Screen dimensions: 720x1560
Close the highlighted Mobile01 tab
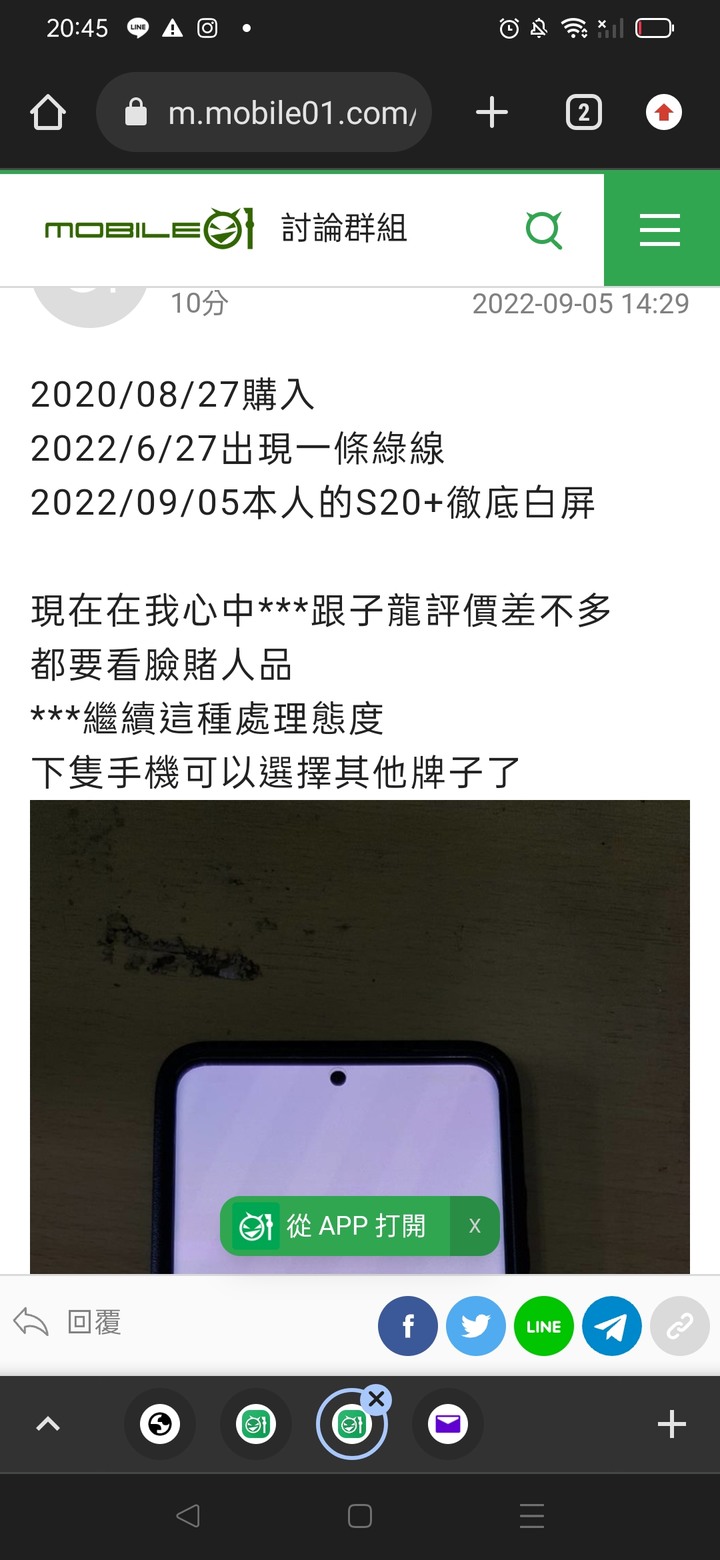(x=376, y=1399)
